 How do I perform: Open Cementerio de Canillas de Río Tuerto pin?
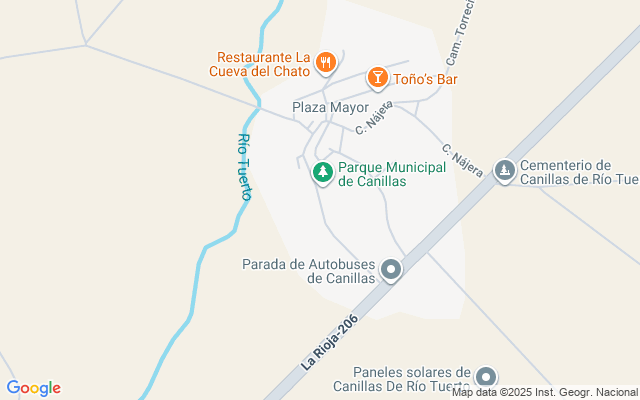[505, 173]
